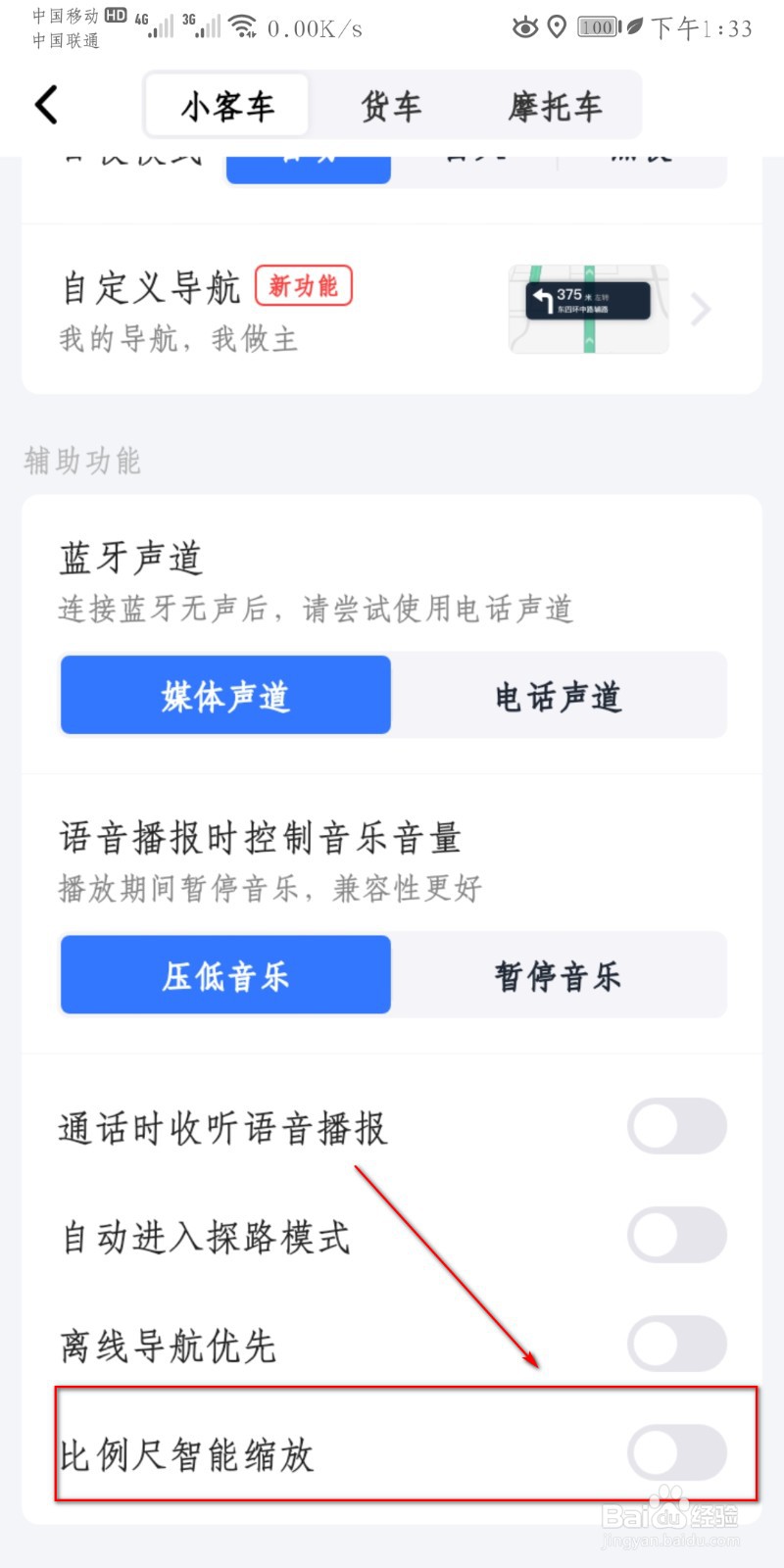The image size is (784, 1568).
Task: Select 电话声道 for Bluetooth audio
Action: click(558, 696)
